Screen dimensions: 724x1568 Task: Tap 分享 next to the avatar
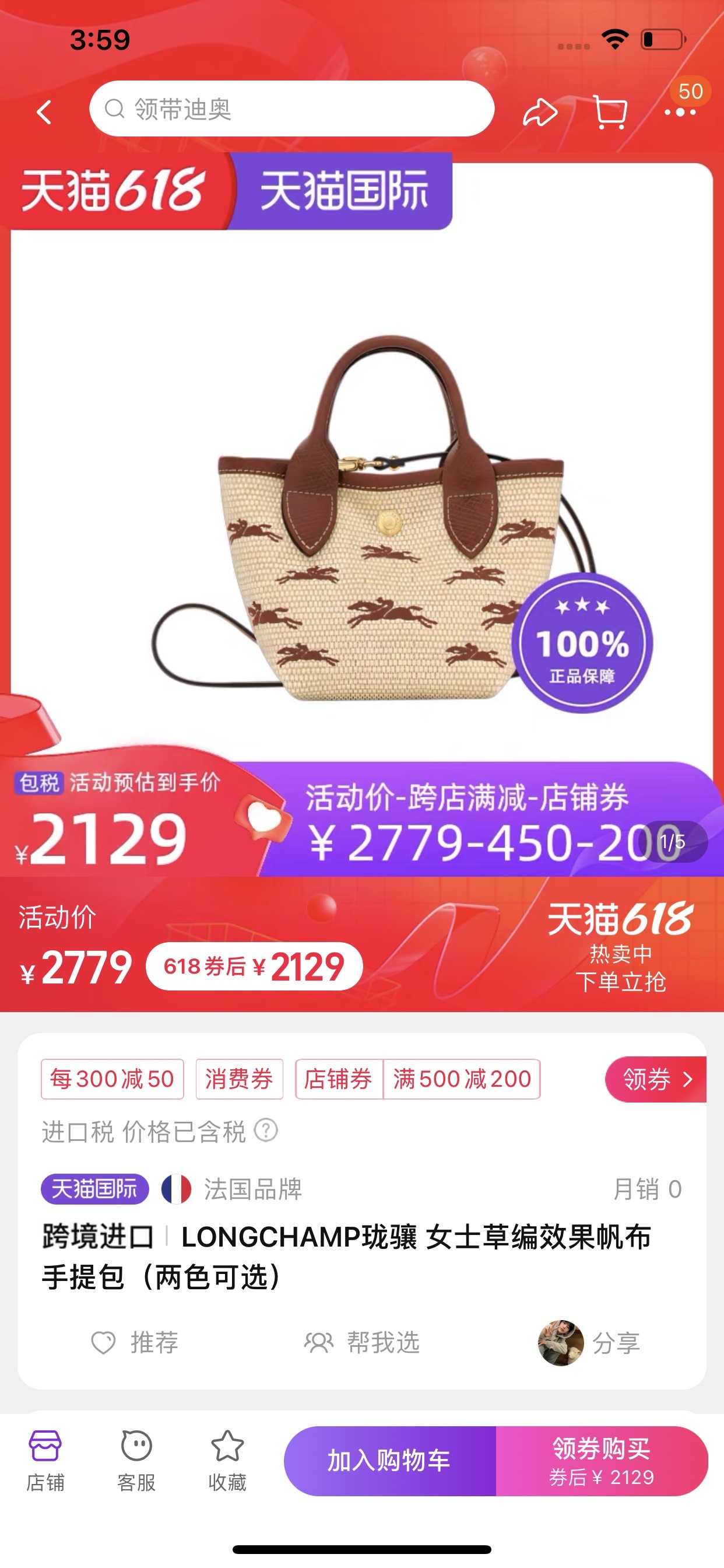(615, 1342)
